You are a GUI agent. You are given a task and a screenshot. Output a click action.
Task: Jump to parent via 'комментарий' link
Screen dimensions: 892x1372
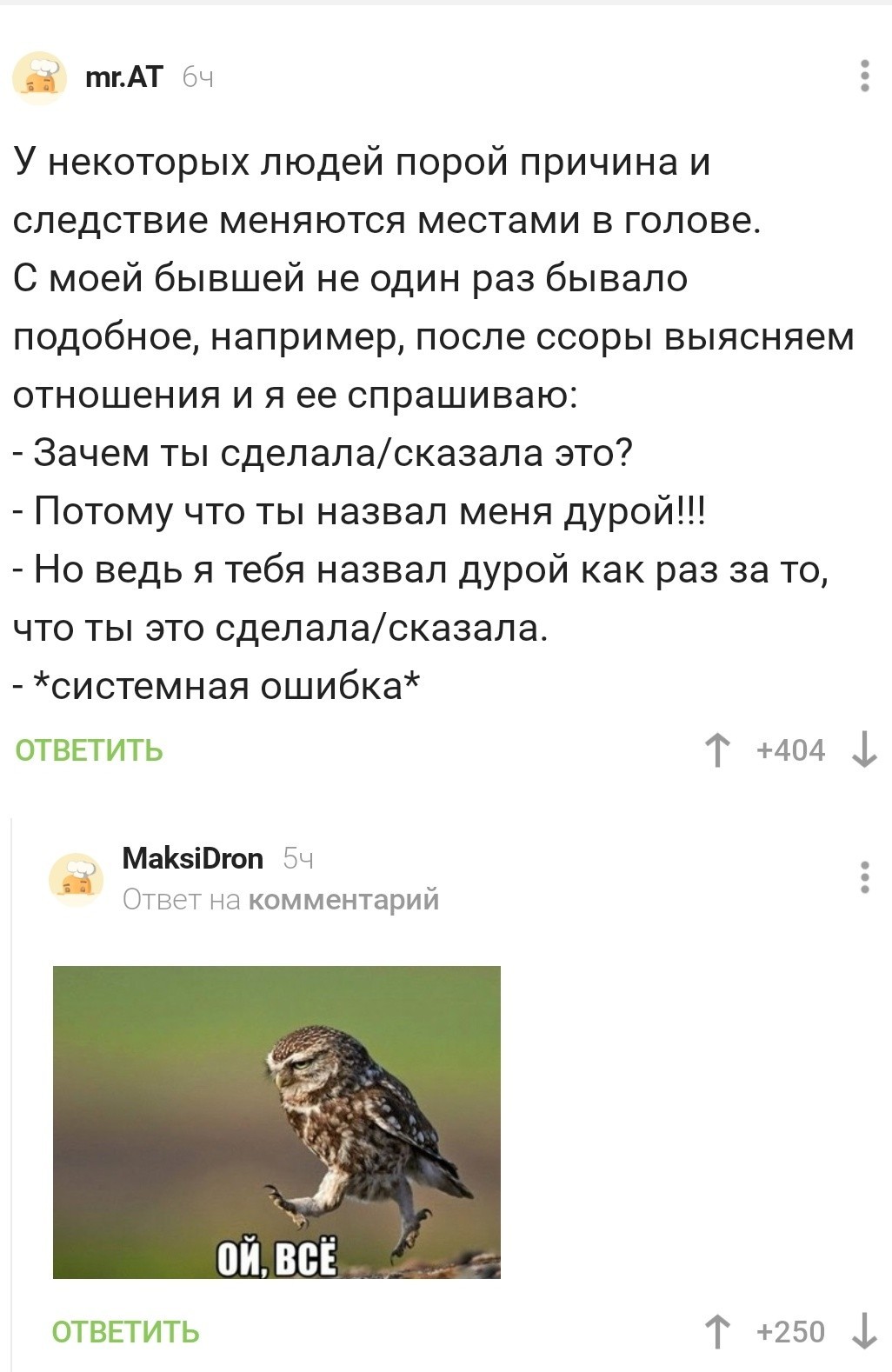(343, 899)
